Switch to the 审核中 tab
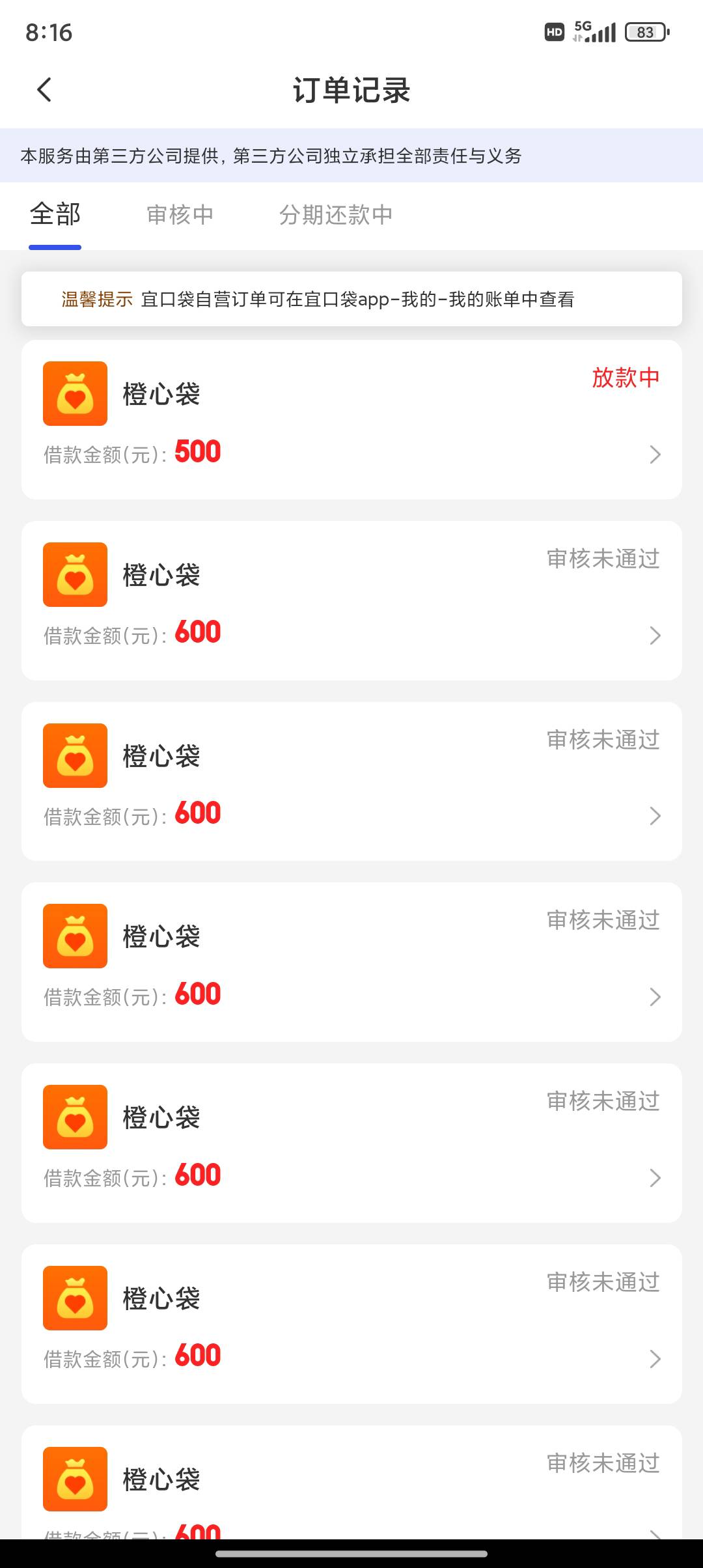The width and height of the screenshot is (703, 1568). (x=180, y=214)
